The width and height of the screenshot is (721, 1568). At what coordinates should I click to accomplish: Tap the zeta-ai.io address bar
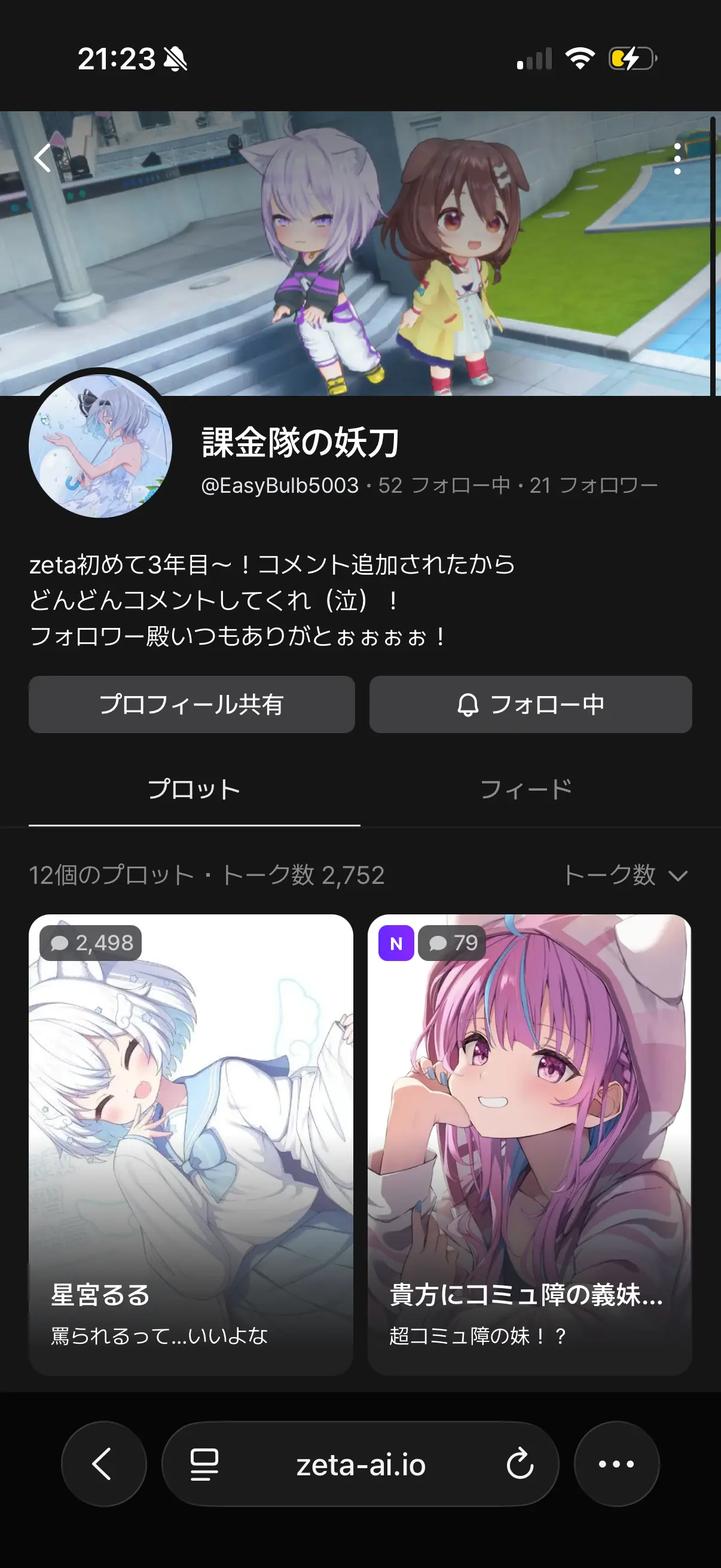click(360, 1463)
